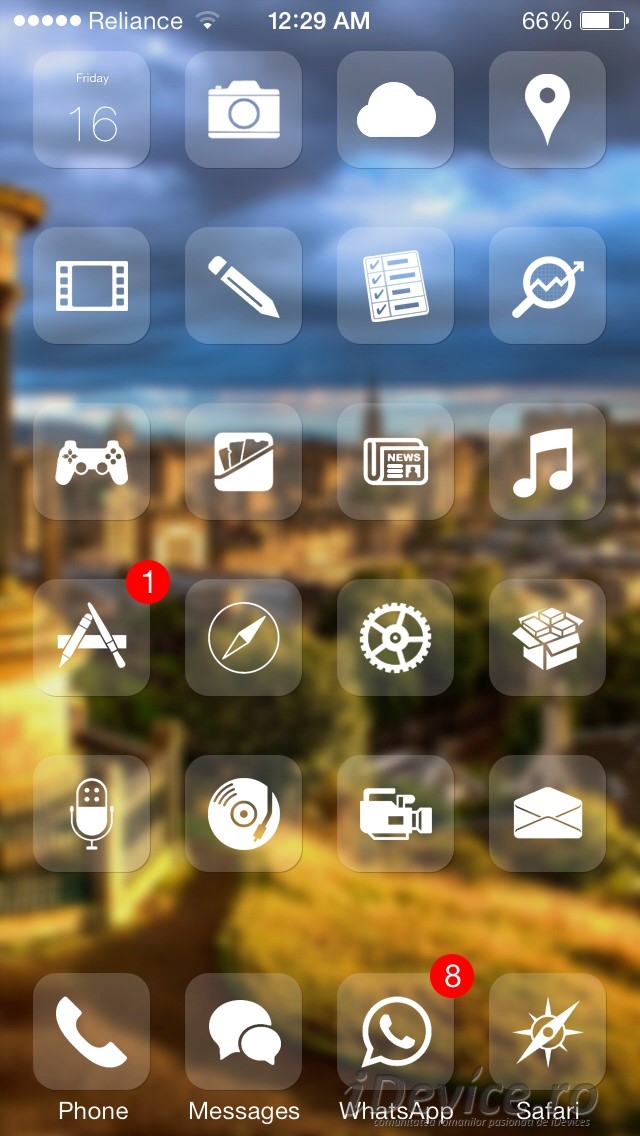
Task: Launch the Music note app
Action: (547, 462)
